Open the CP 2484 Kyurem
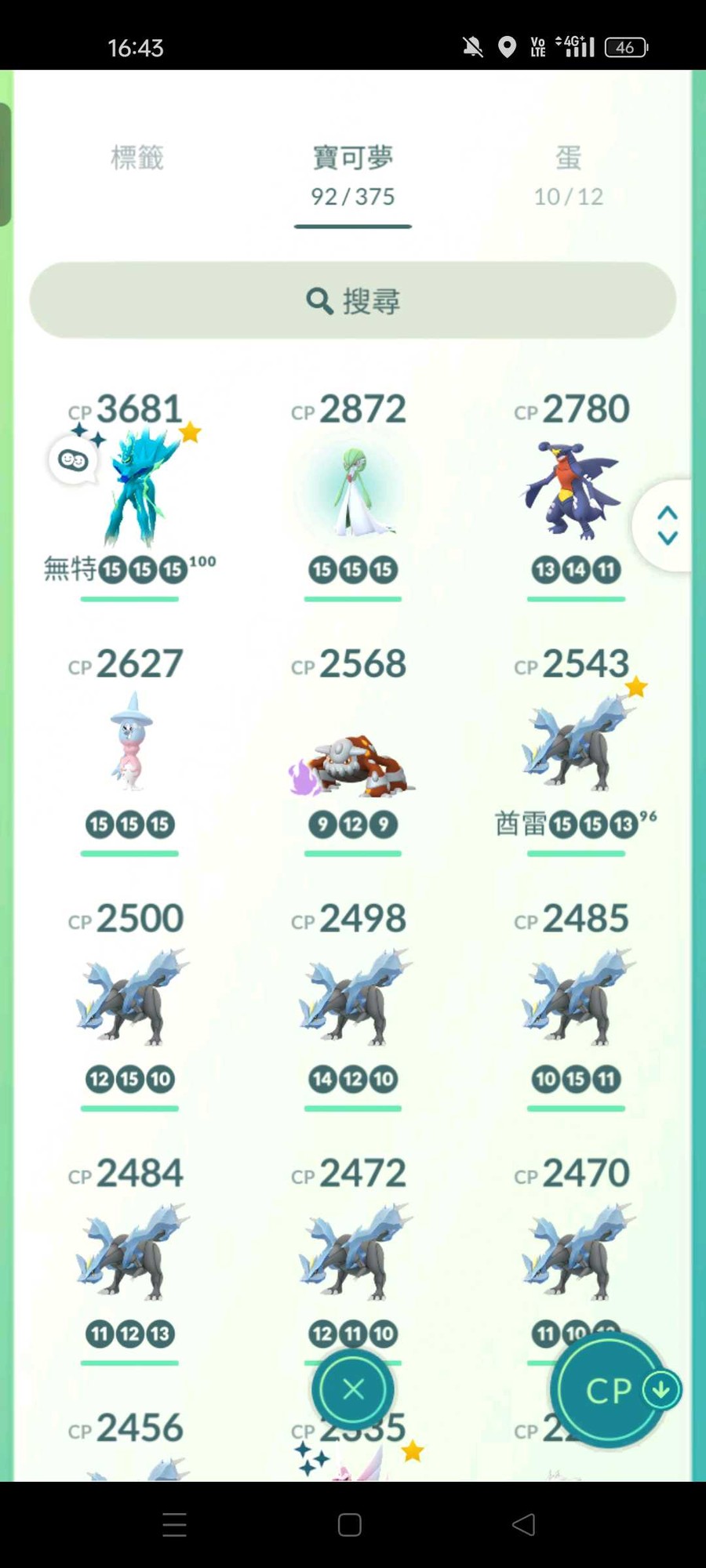706x1568 pixels. (x=130, y=1252)
